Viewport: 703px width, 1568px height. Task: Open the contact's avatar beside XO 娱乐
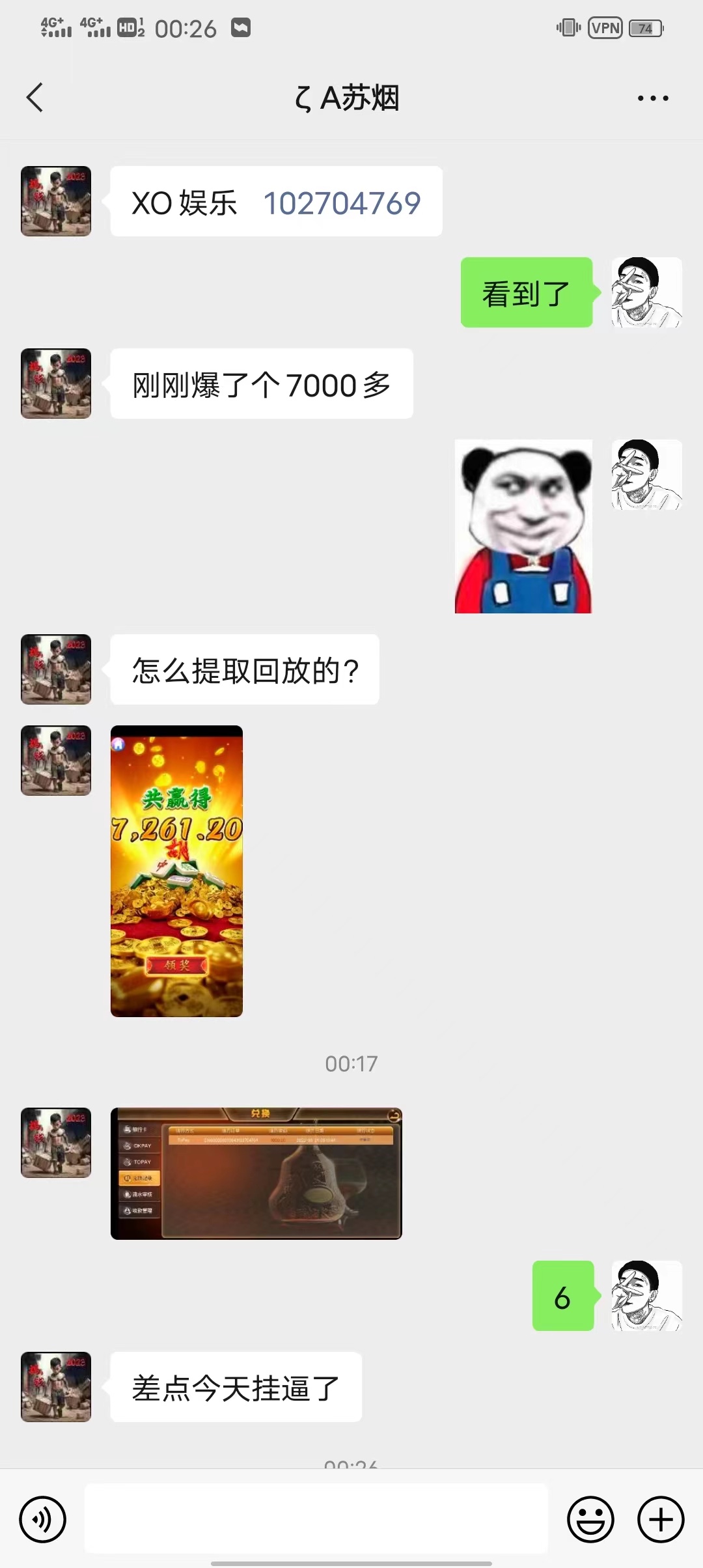tap(56, 201)
